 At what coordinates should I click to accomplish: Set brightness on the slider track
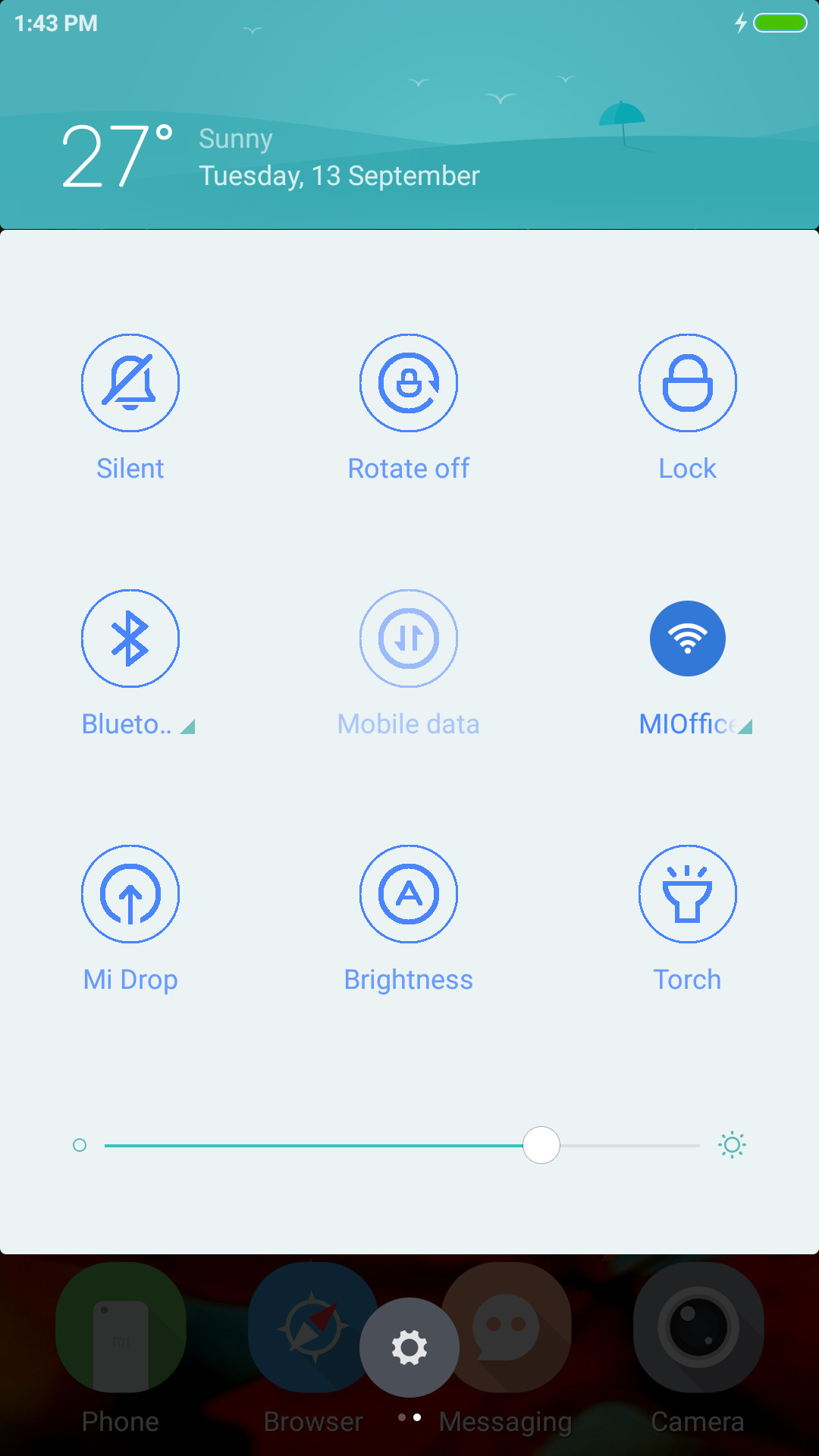[402, 1145]
